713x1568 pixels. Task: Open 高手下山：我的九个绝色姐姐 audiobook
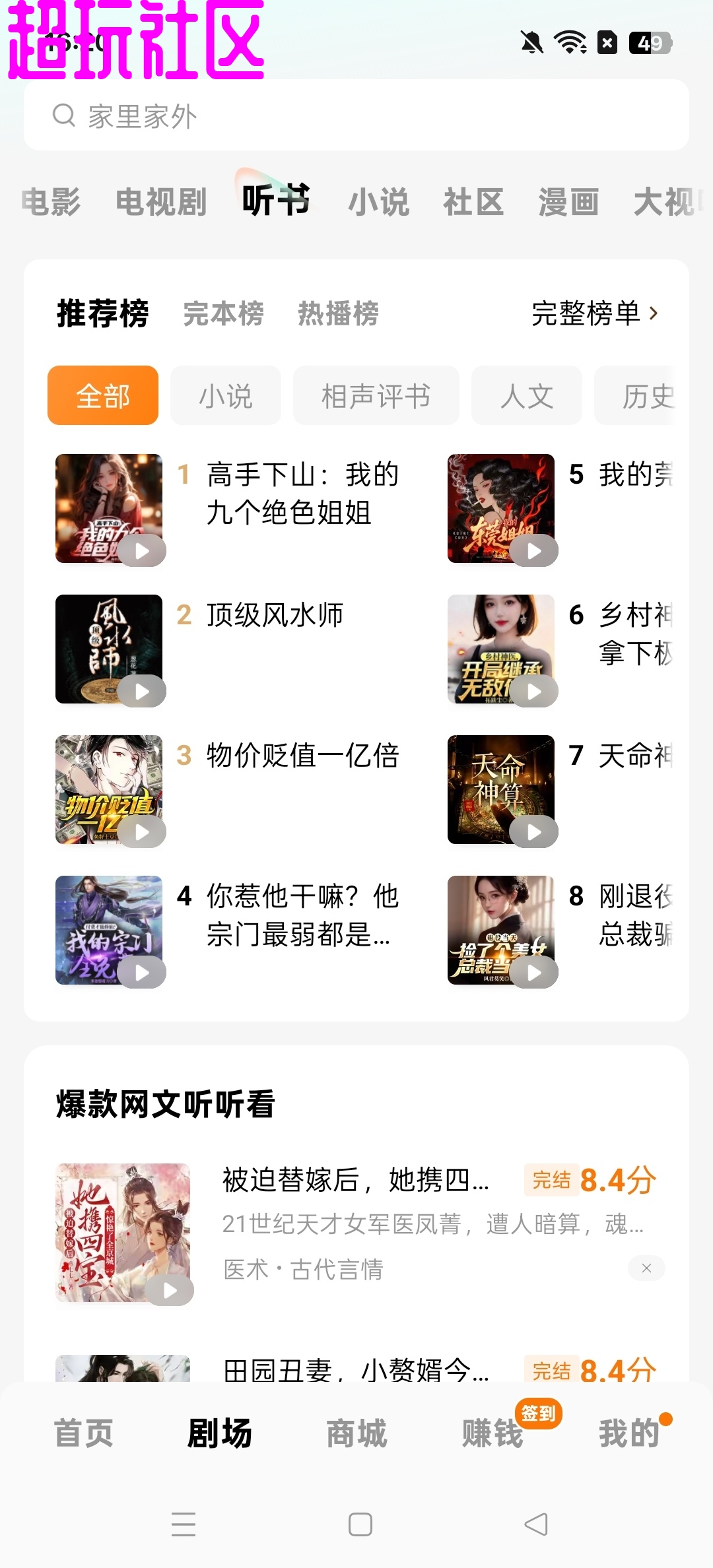302,494
